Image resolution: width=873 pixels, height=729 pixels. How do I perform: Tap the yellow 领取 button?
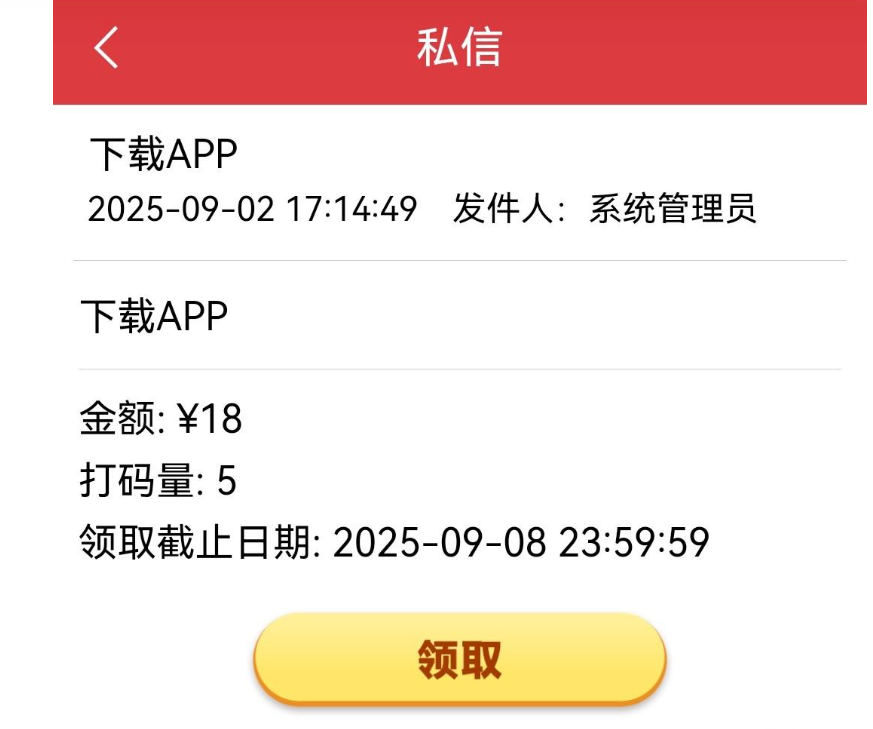click(x=459, y=659)
